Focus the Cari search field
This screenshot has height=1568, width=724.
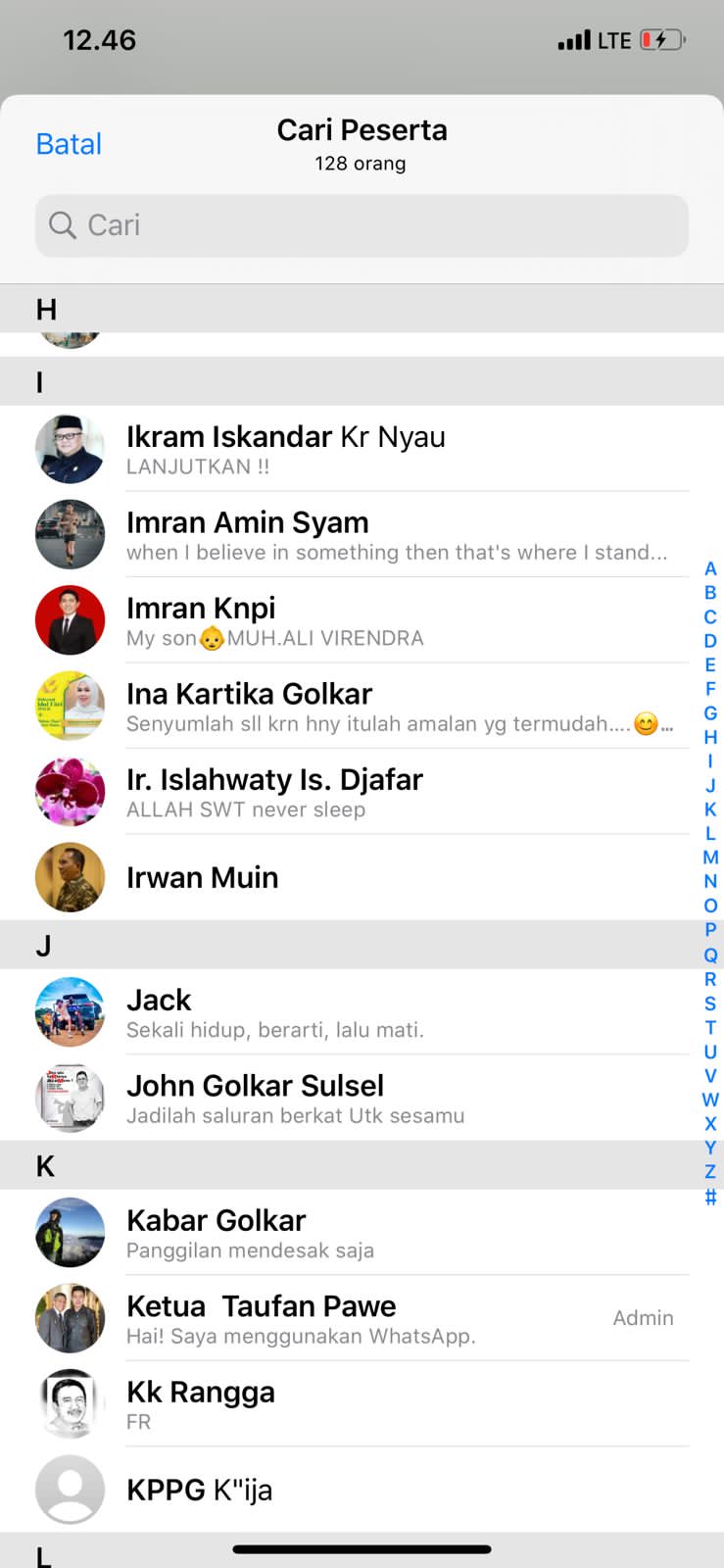click(x=362, y=225)
